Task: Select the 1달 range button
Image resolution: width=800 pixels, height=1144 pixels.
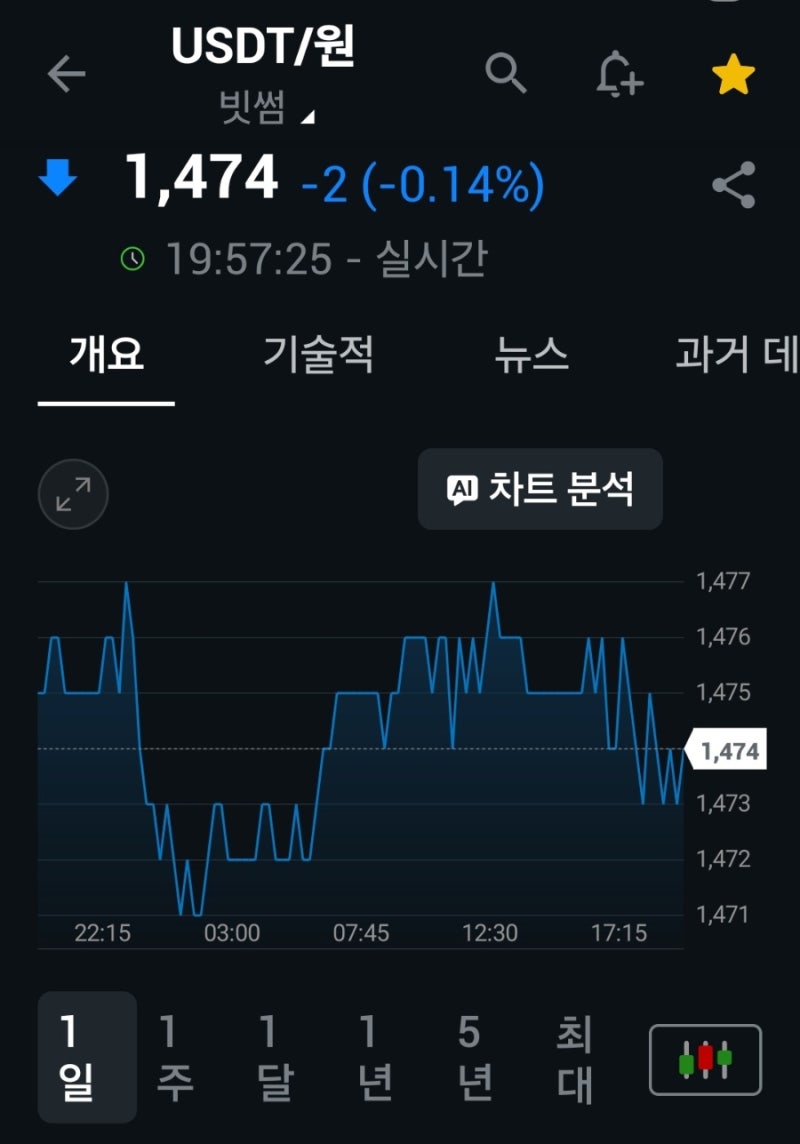Action: click(x=274, y=1057)
